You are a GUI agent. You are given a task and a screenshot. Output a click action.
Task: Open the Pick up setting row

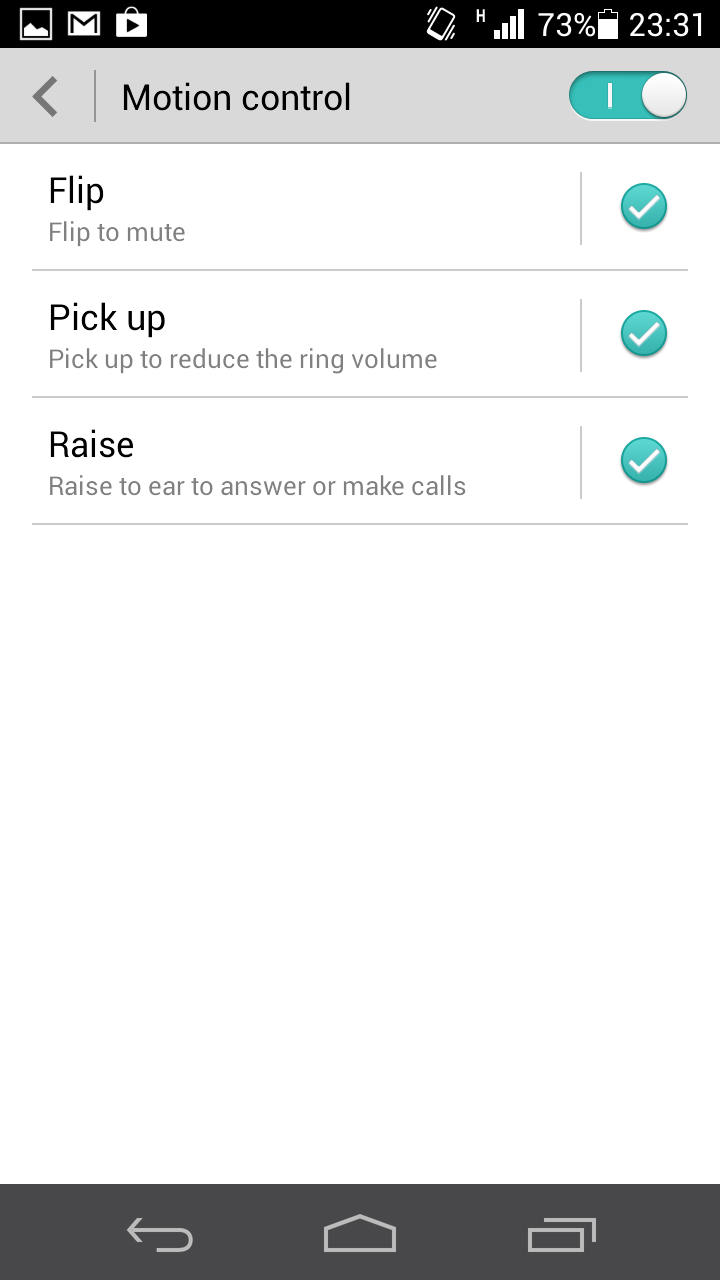tap(306, 335)
